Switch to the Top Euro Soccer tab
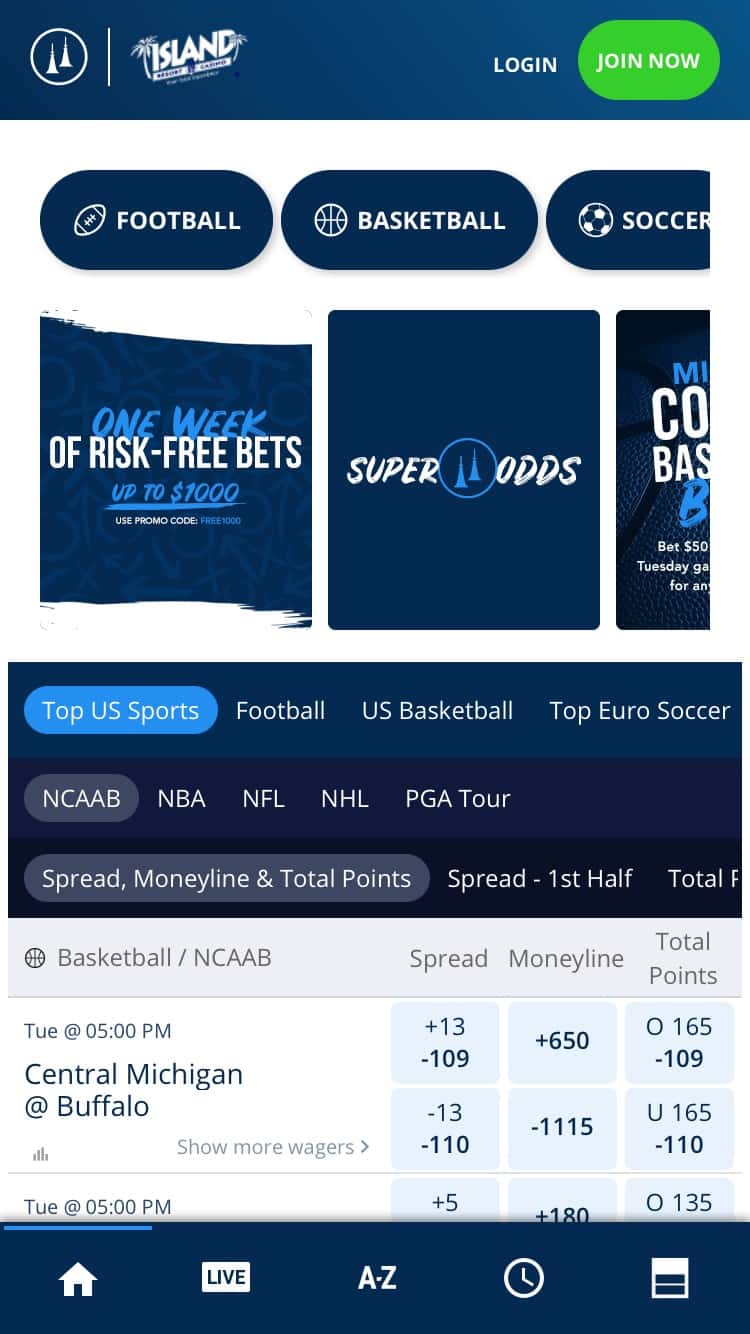The image size is (750, 1334). [639, 711]
